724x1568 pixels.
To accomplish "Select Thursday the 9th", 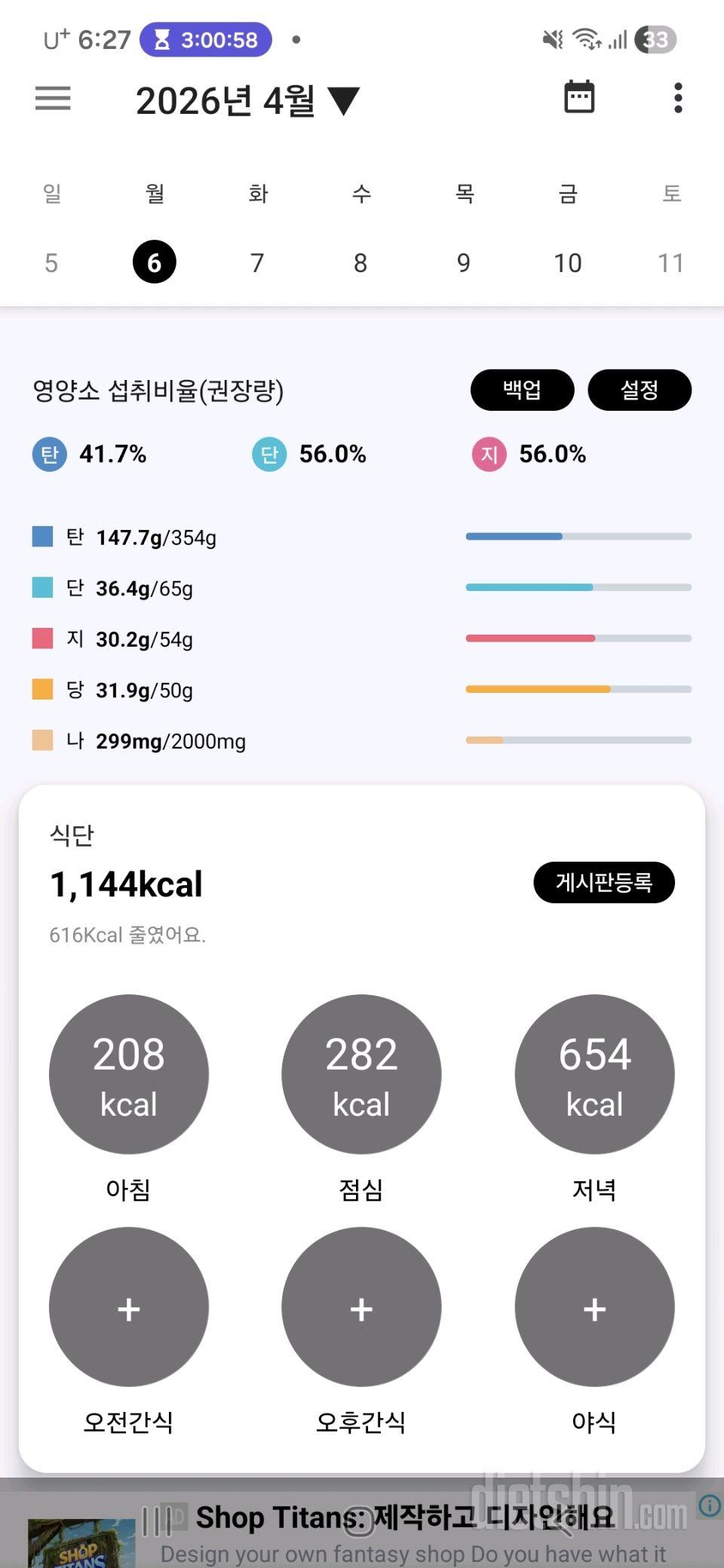I will tap(464, 262).
